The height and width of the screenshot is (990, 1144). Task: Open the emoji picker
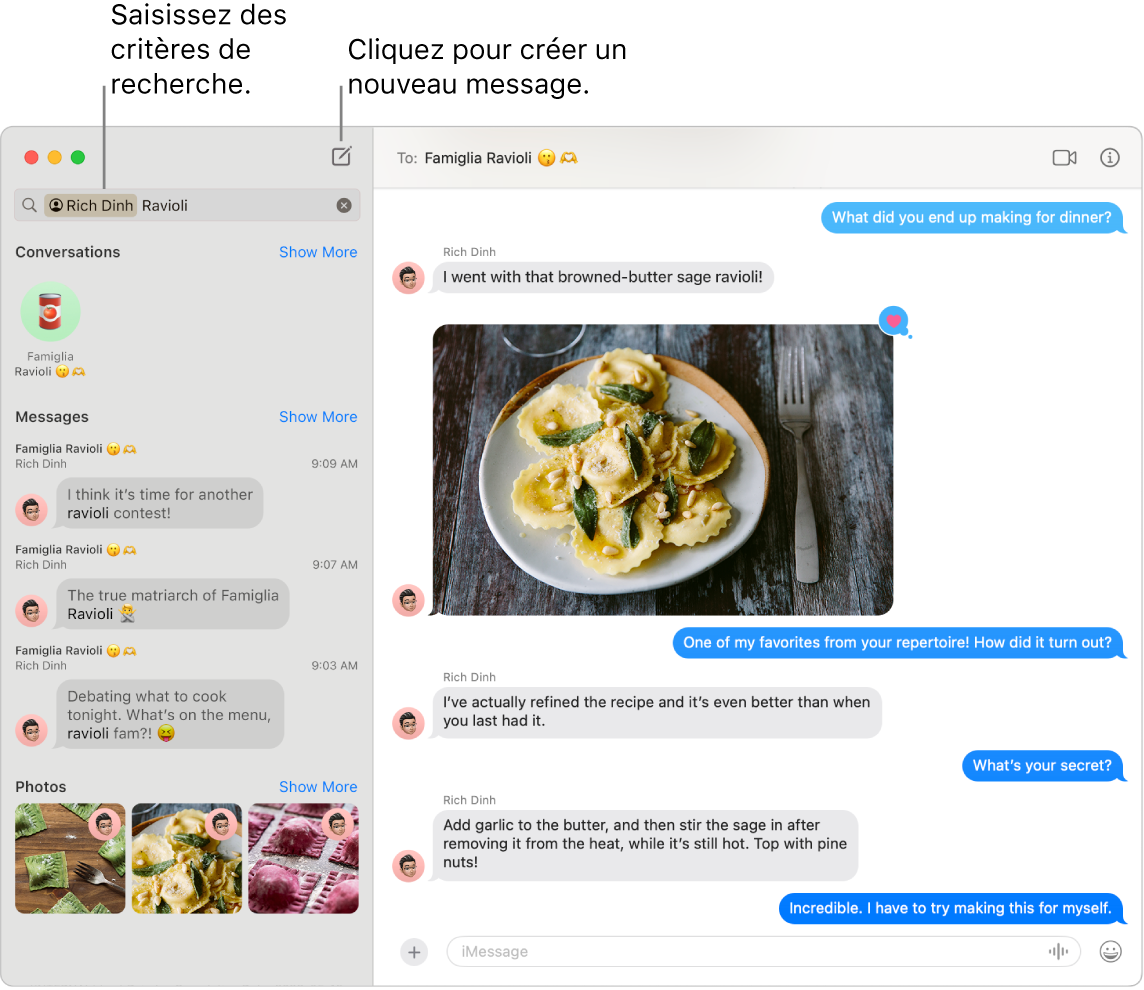(1110, 952)
